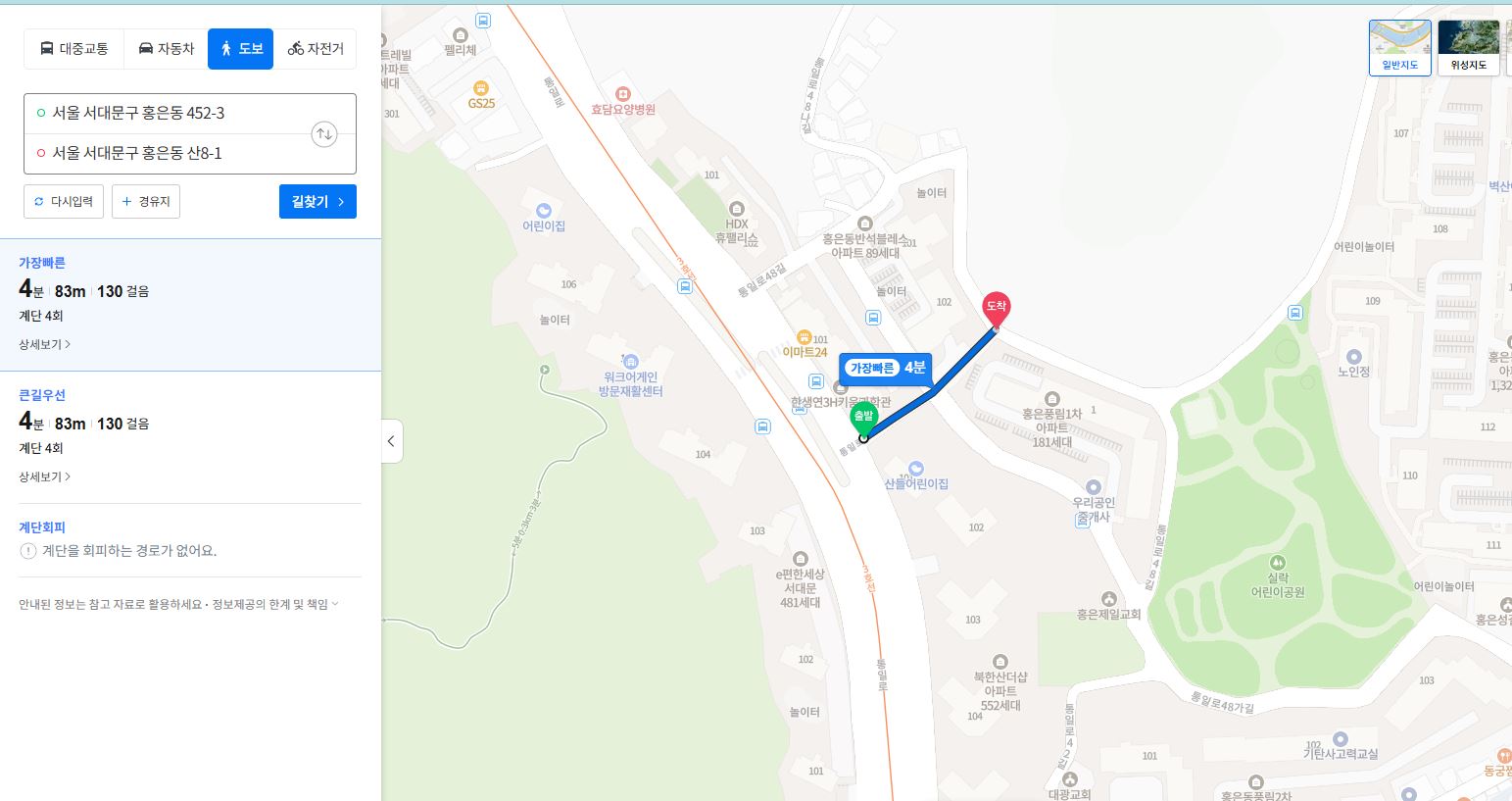Add a waypoint with 경유지

pos(146,201)
